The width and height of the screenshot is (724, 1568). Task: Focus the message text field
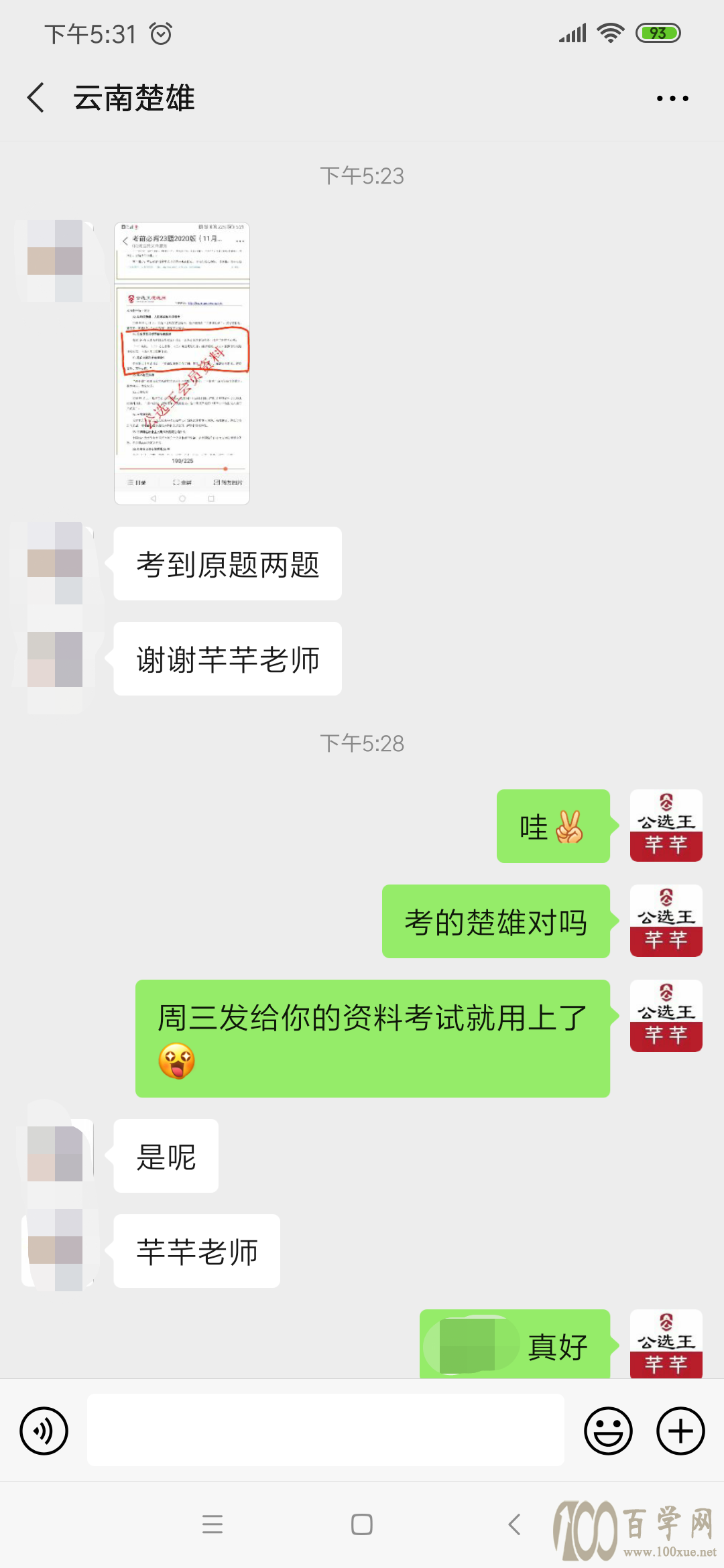(325, 1430)
